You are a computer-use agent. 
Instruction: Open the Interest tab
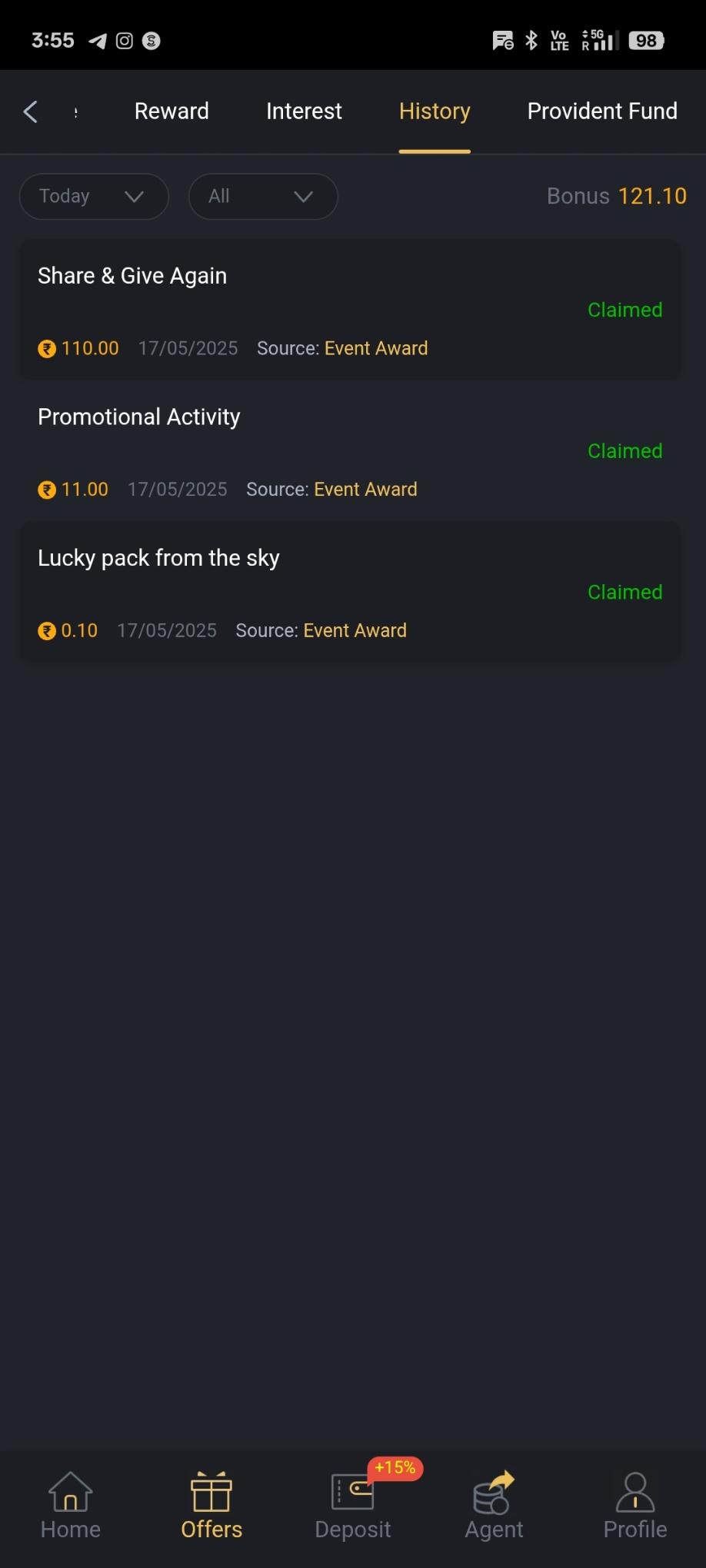point(304,111)
